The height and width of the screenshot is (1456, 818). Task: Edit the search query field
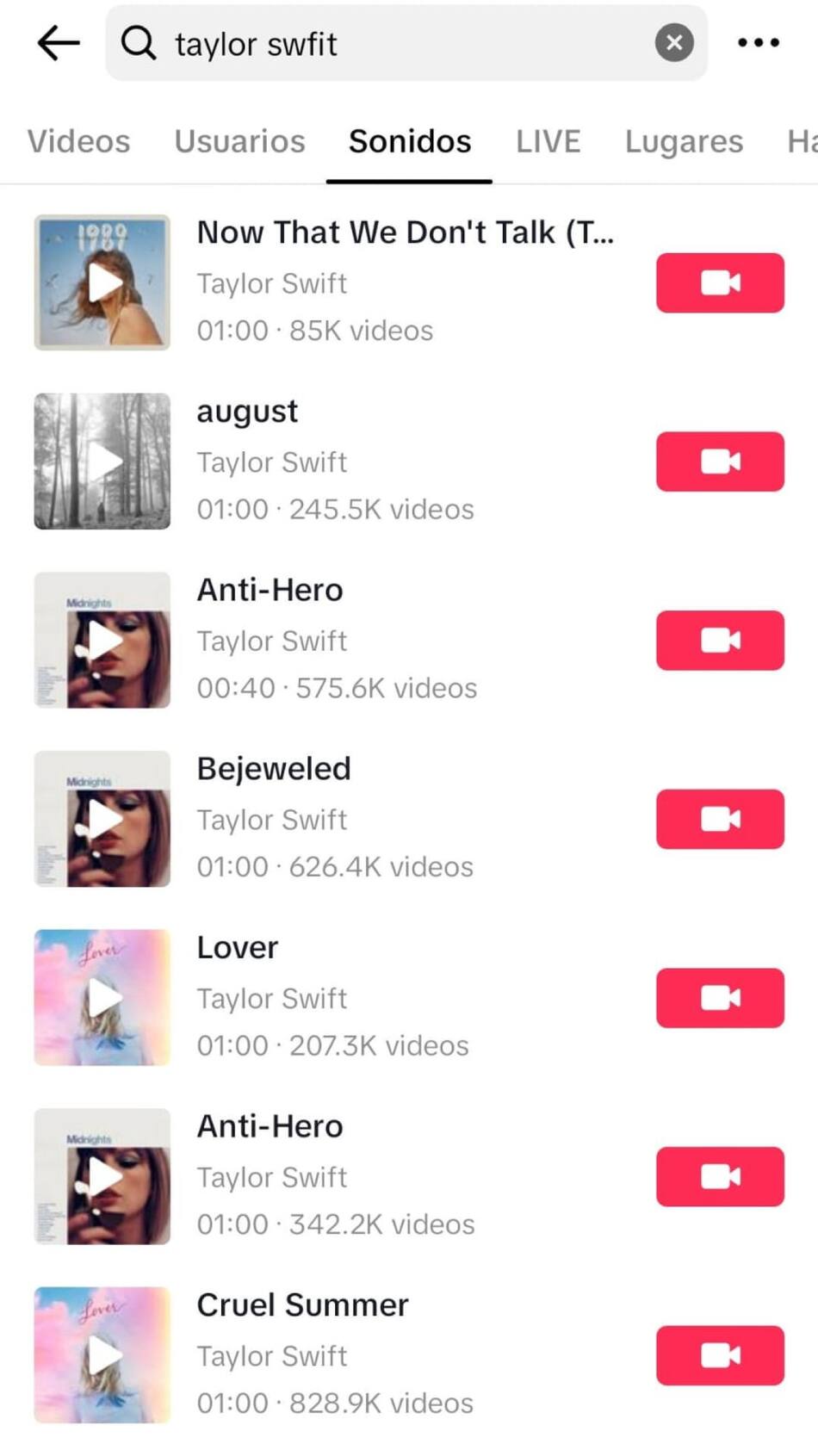396,43
